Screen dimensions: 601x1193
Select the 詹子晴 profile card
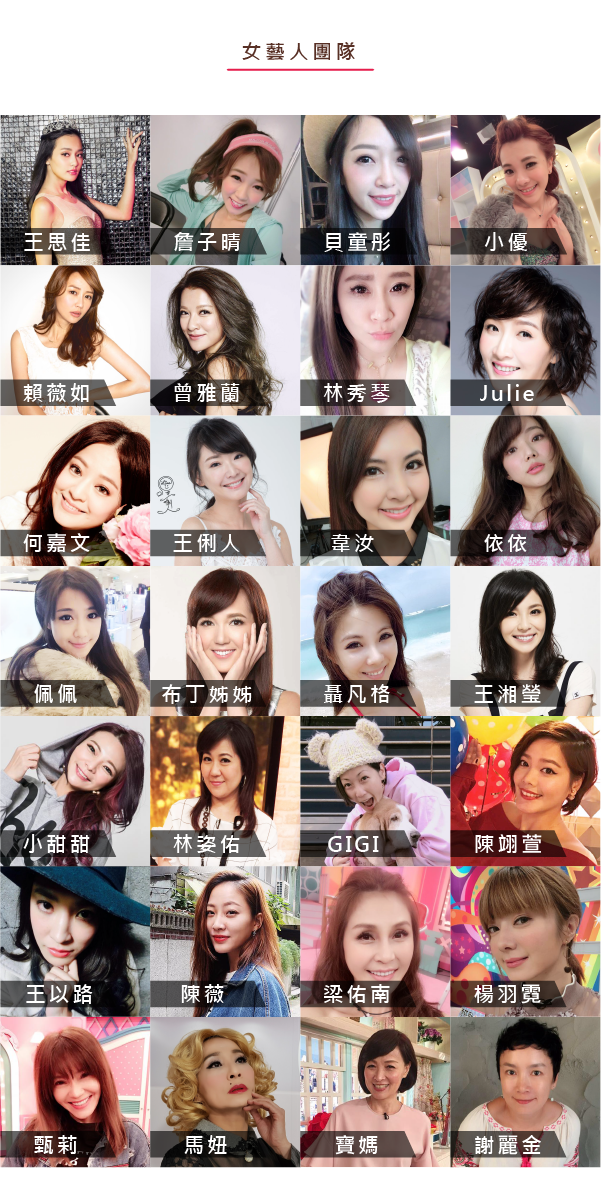tap(225, 189)
